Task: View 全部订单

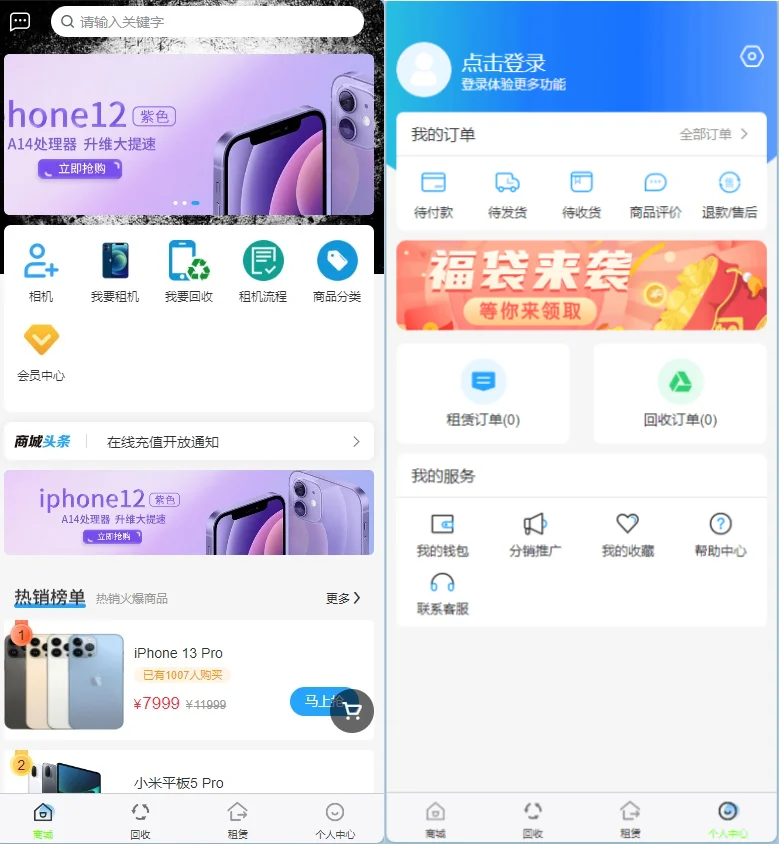Action: (713, 134)
